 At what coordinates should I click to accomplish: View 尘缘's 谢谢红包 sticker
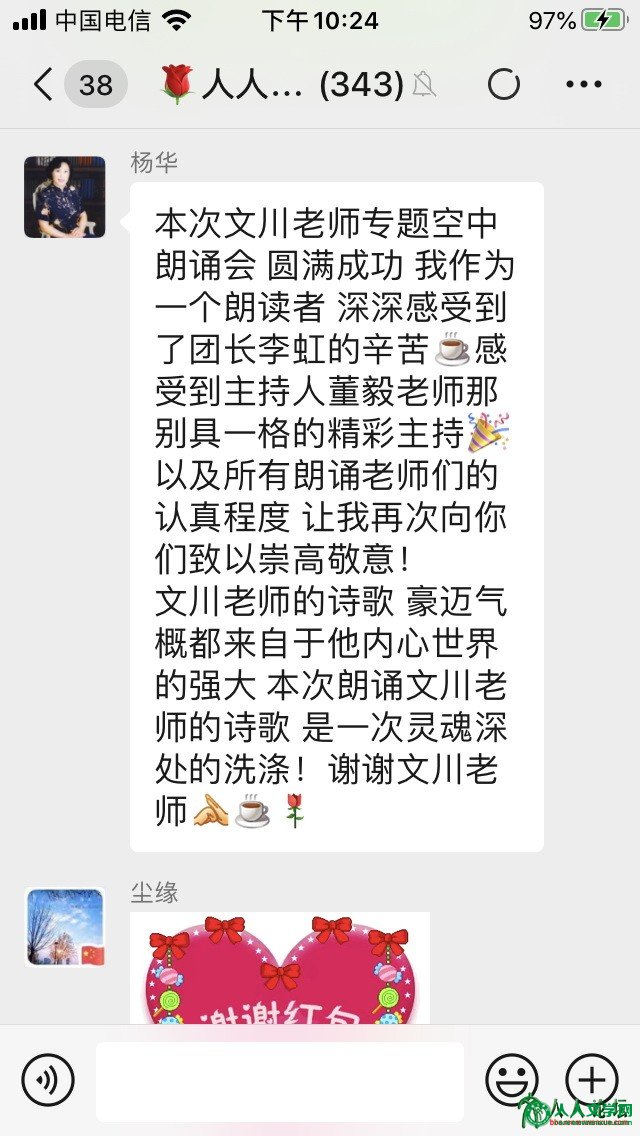point(280,970)
